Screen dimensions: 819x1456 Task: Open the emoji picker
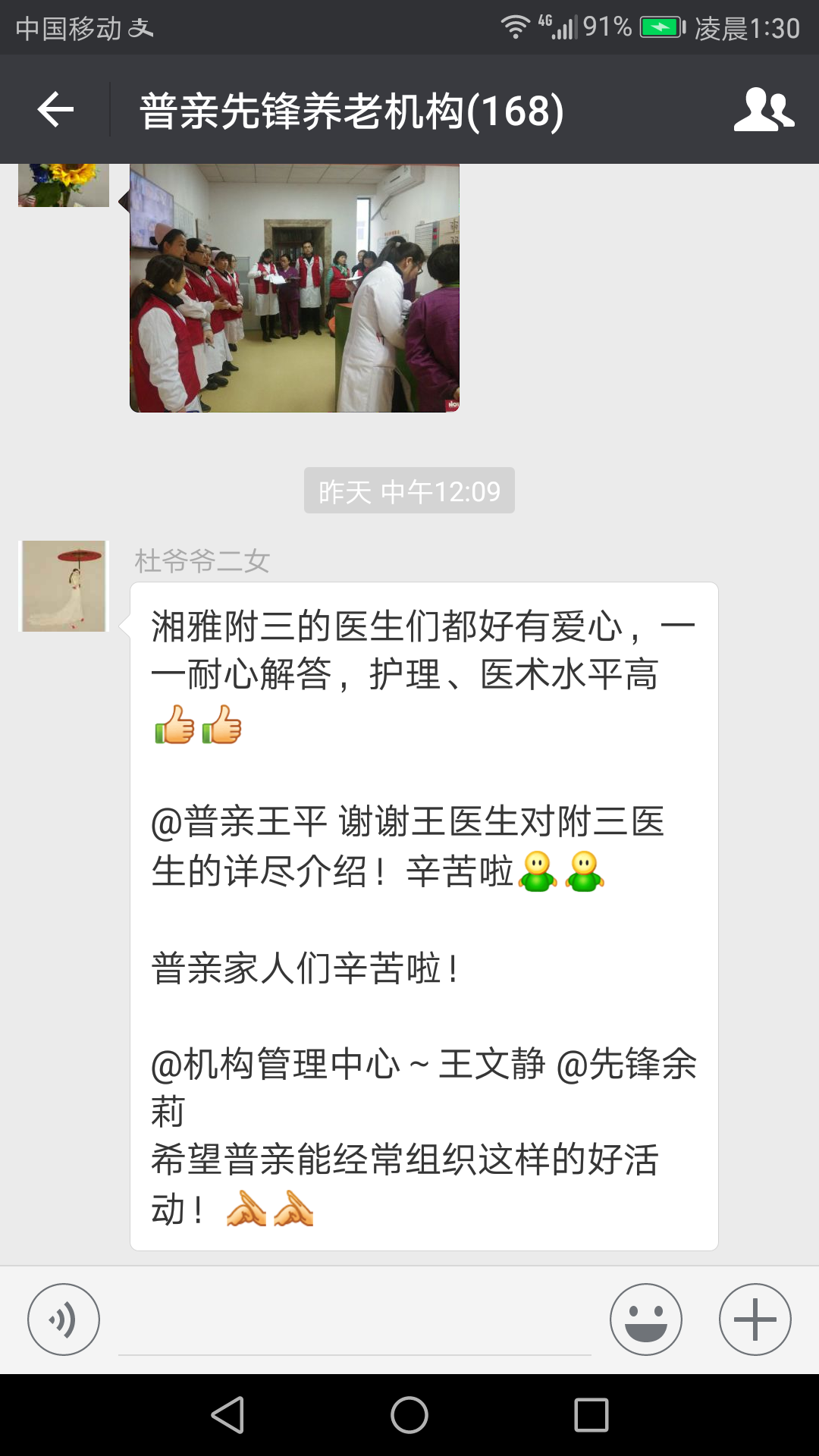pyautogui.click(x=646, y=1319)
